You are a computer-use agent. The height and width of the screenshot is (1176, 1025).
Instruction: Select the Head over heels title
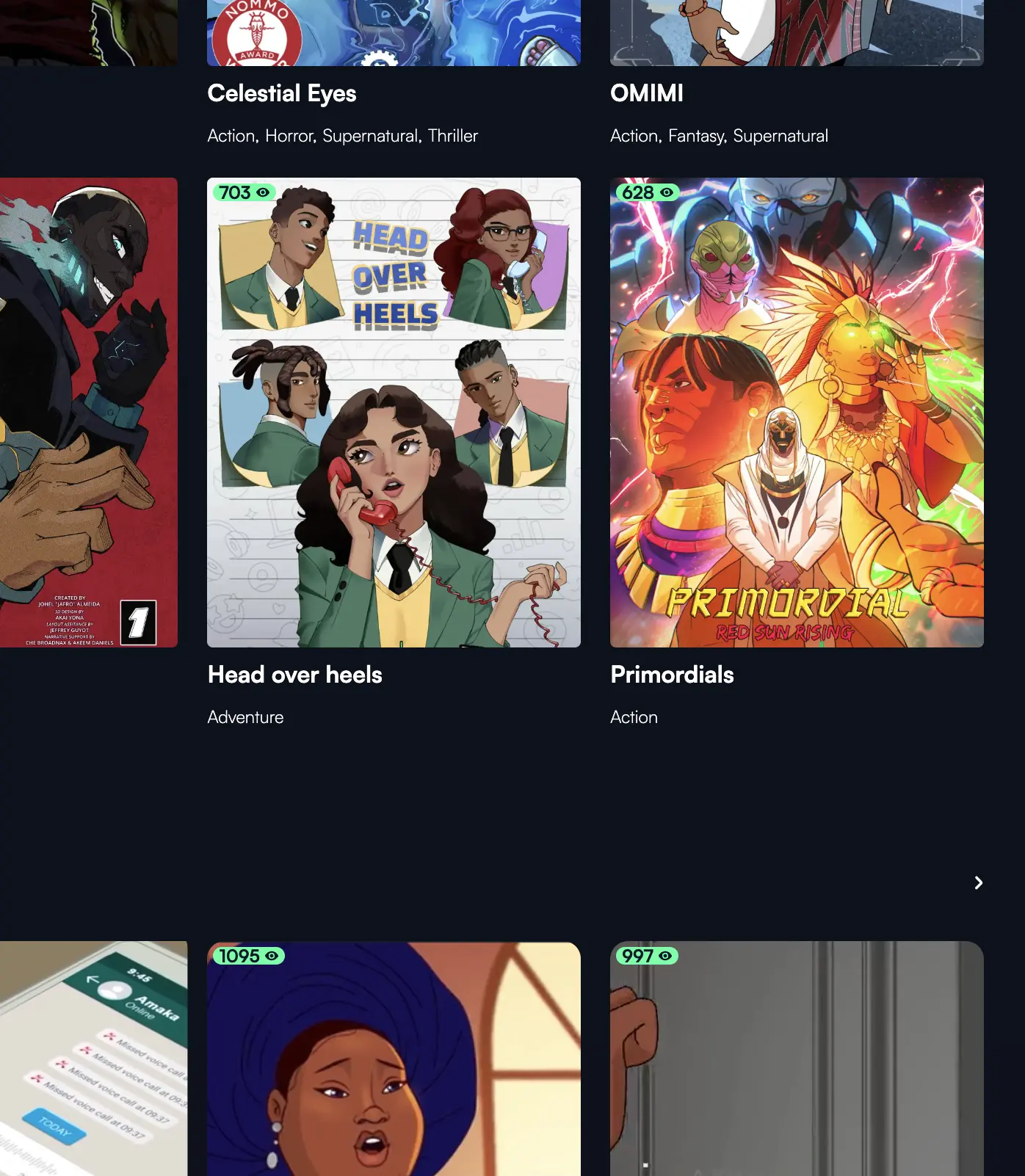pos(295,675)
